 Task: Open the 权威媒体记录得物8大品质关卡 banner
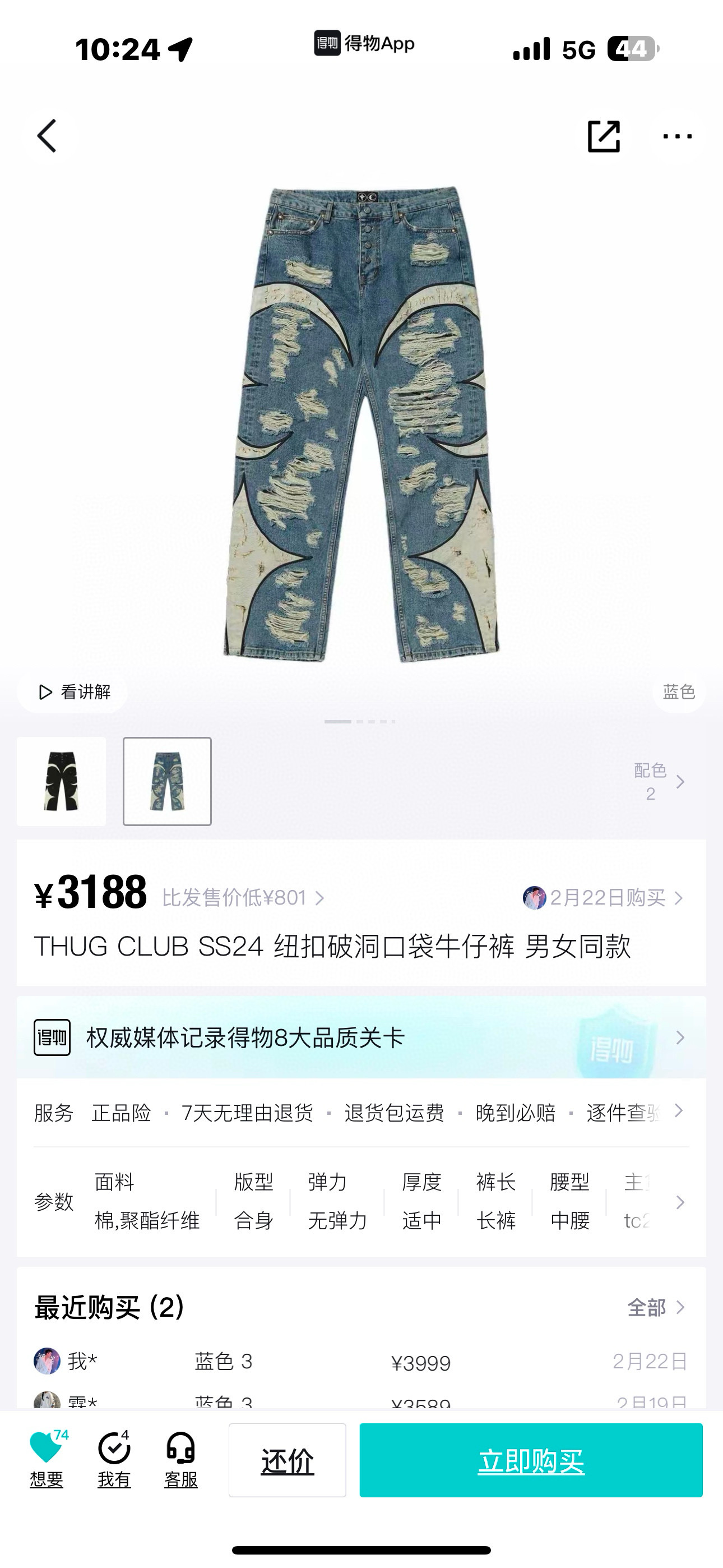point(360,1038)
